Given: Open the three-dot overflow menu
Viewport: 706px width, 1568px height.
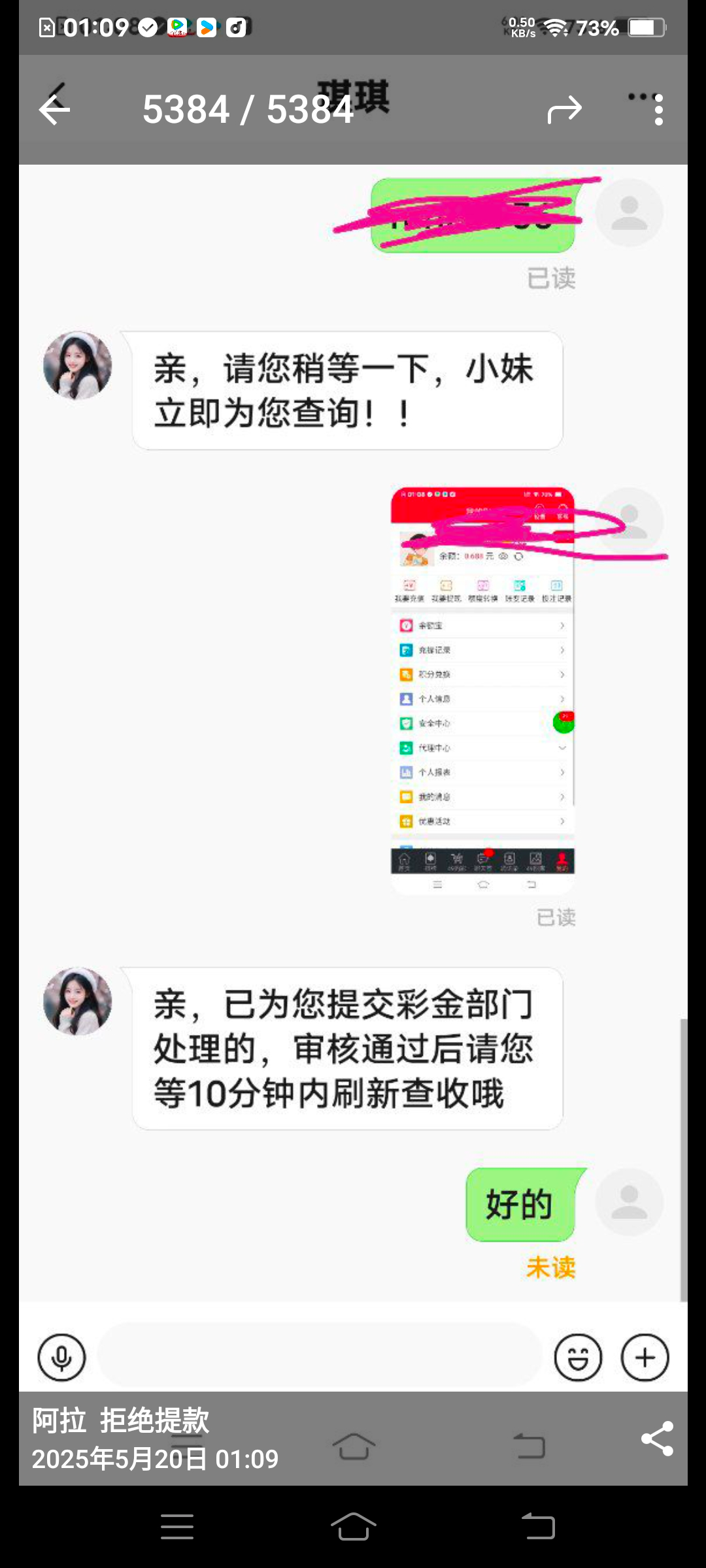Looking at the screenshot, I should (658, 110).
